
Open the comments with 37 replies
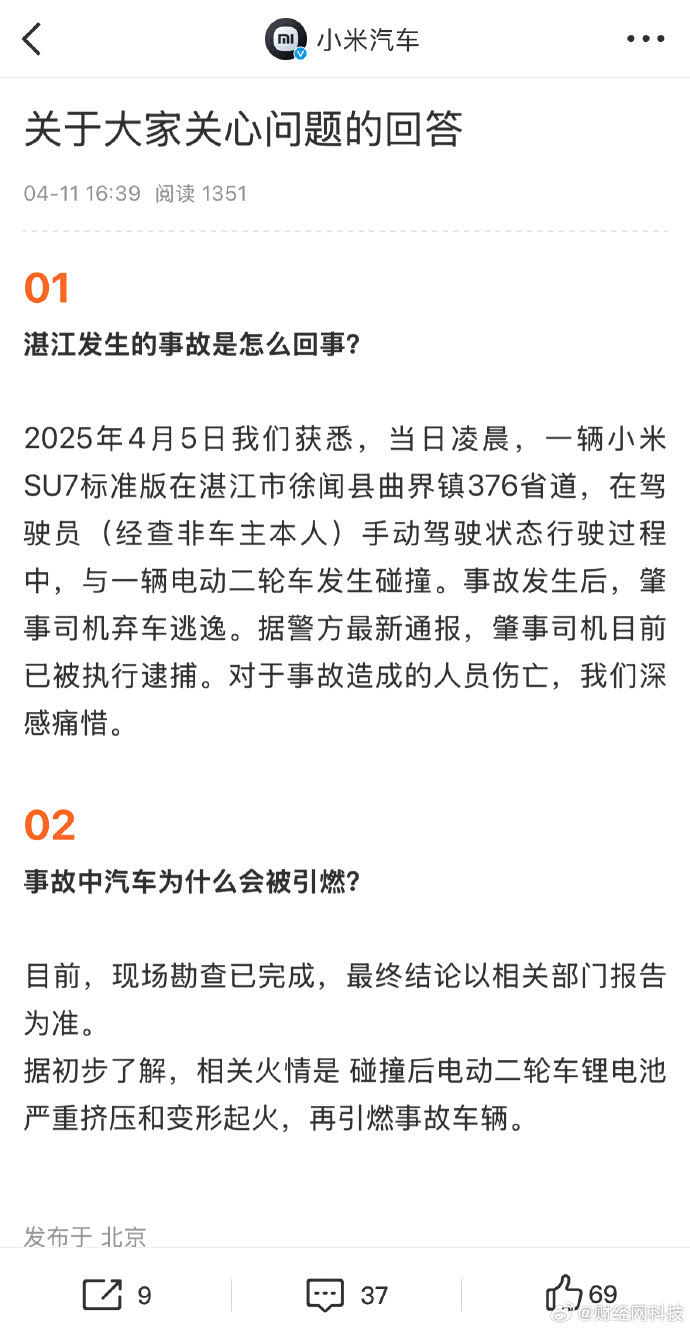pyautogui.click(x=326, y=1295)
